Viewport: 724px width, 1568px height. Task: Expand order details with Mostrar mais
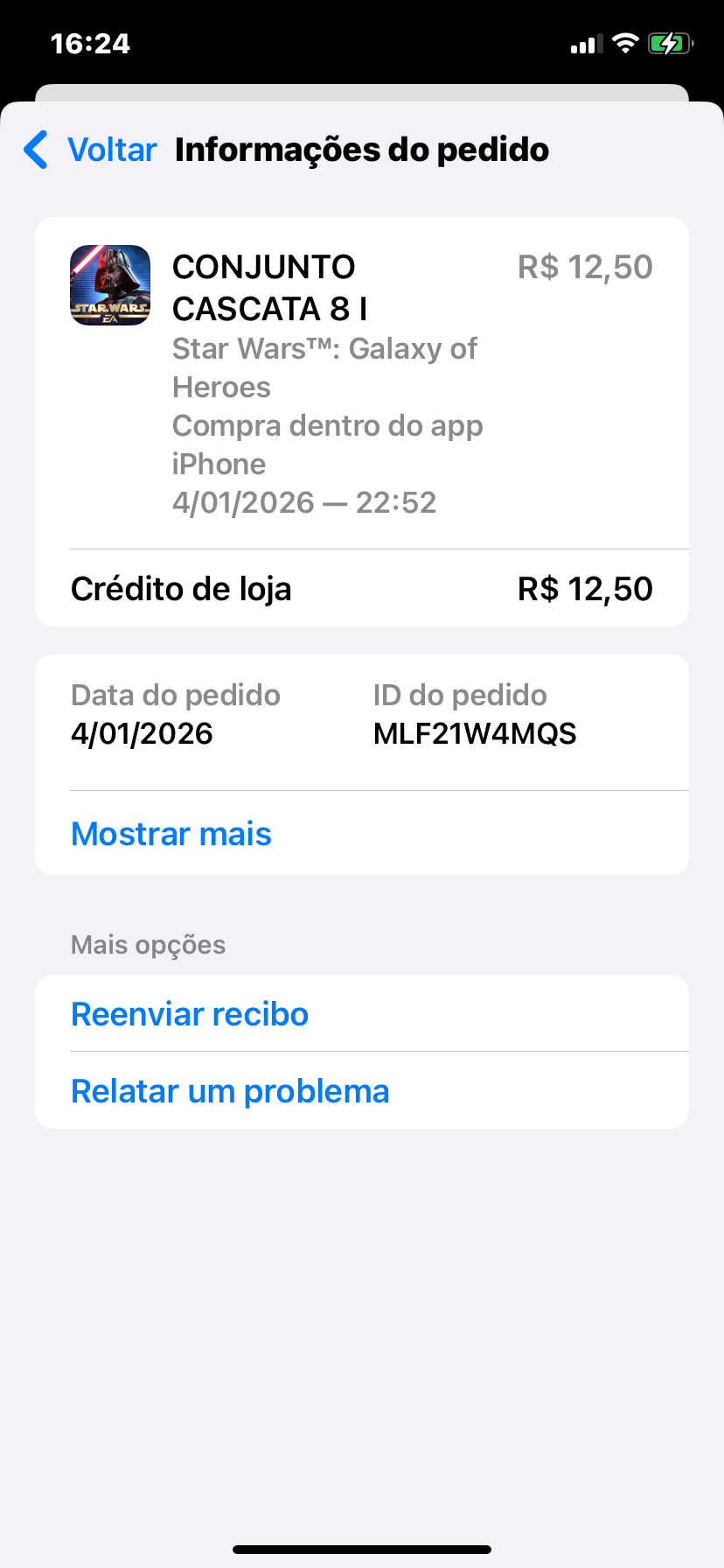pos(171,834)
